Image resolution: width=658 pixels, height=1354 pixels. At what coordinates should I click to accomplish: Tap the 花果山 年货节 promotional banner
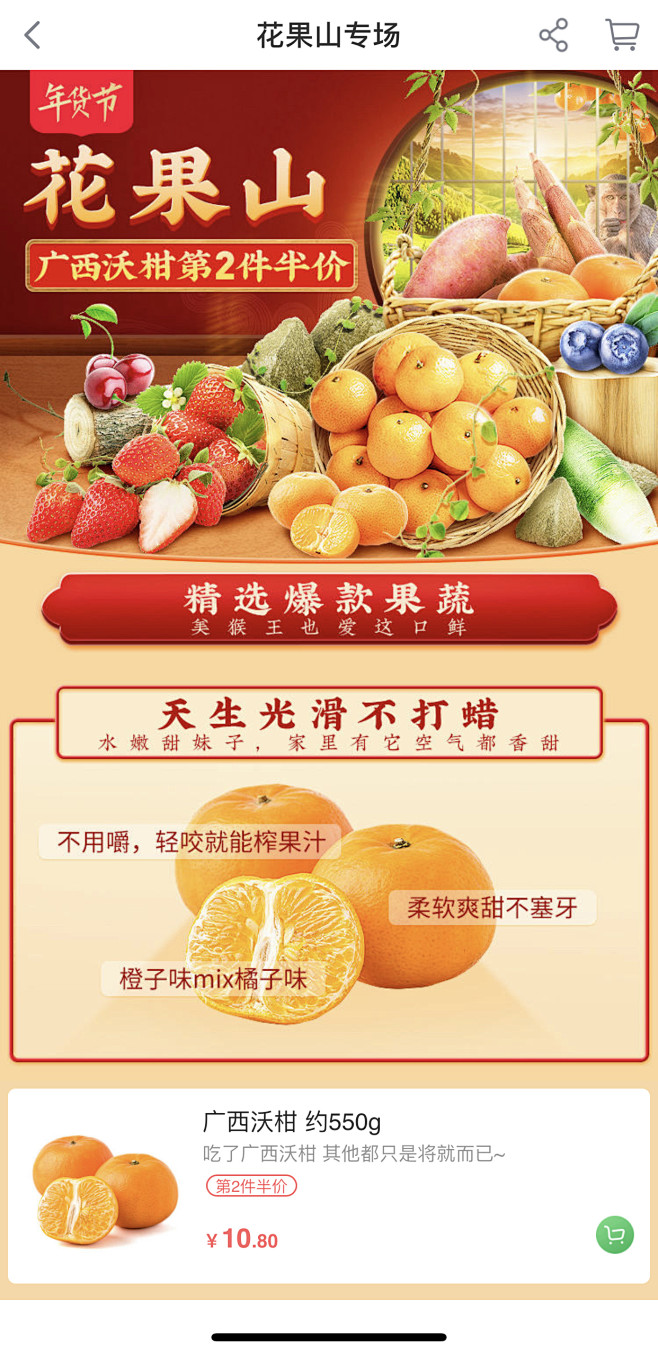[328, 310]
